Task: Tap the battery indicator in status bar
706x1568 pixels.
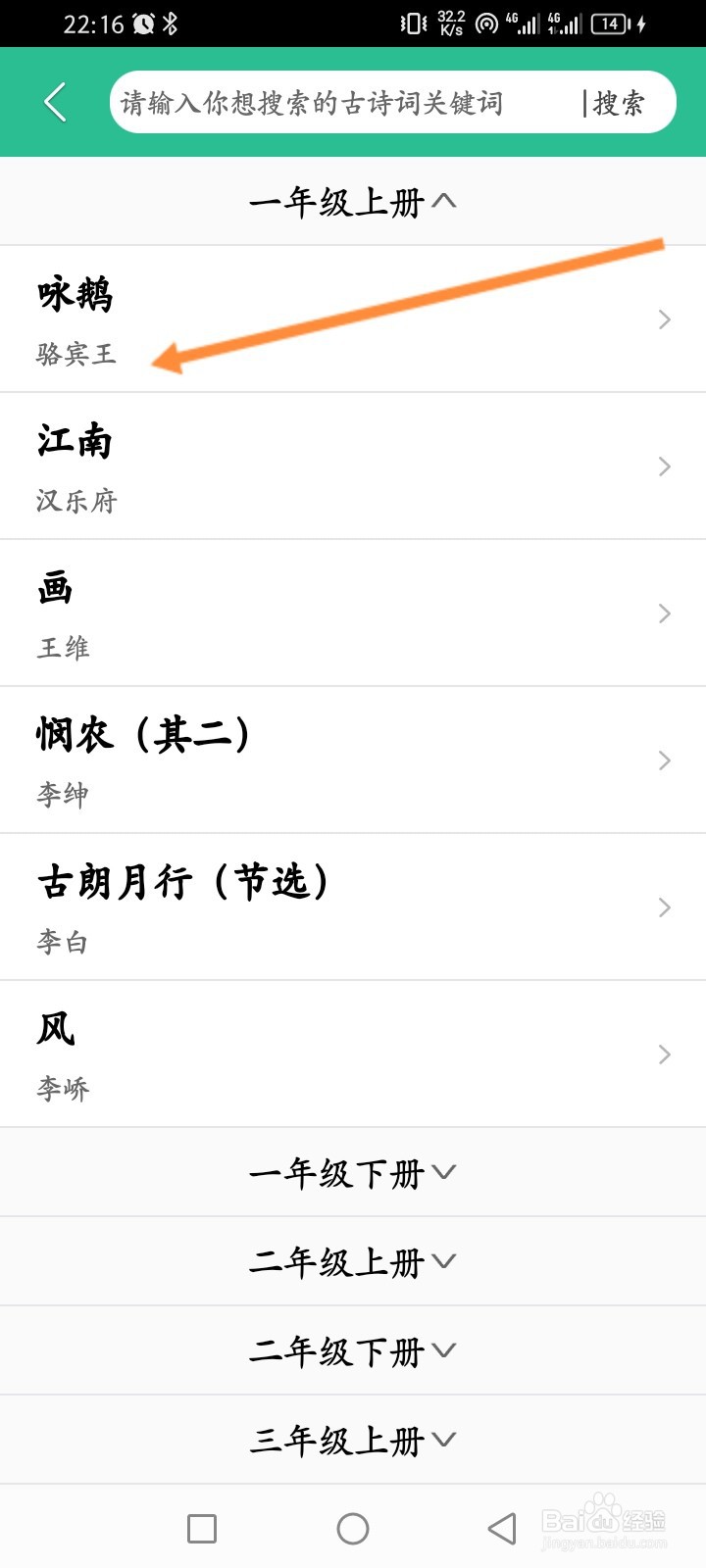Action: (611, 24)
